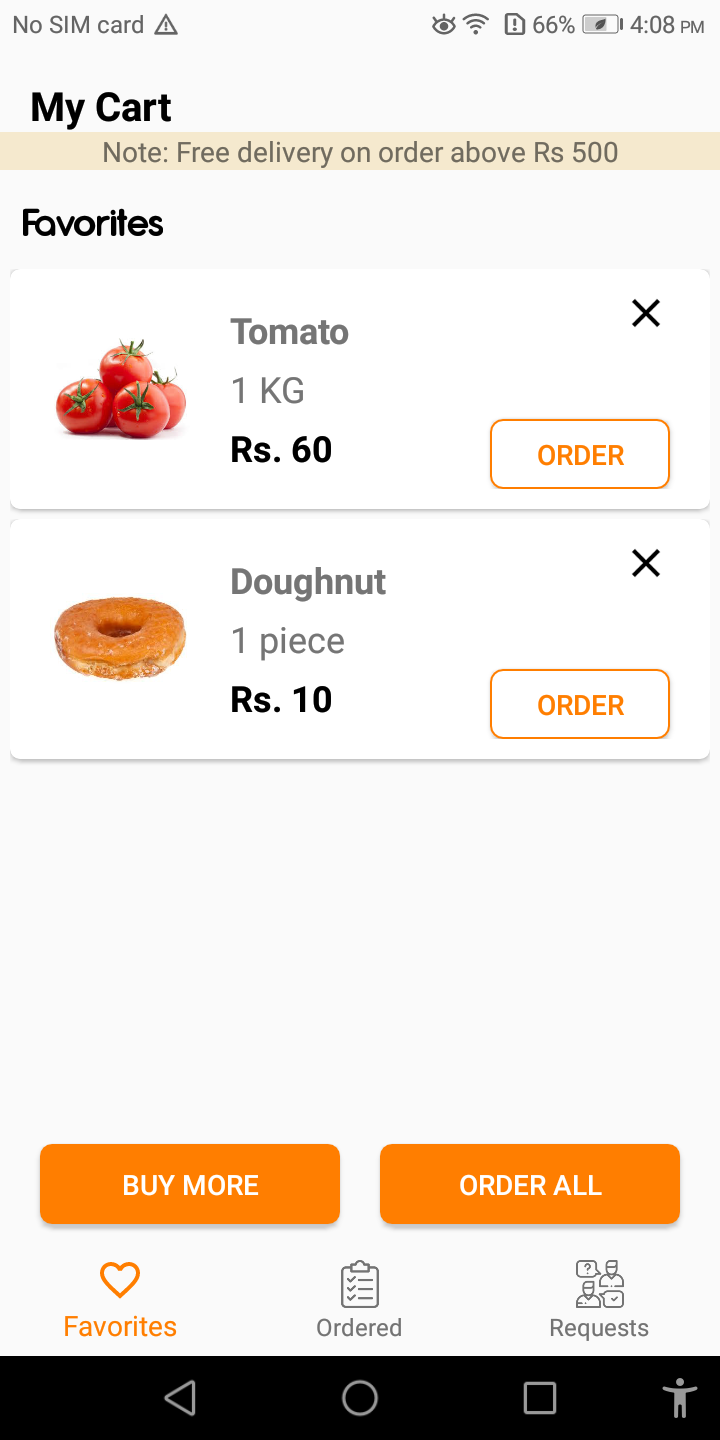The height and width of the screenshot is (1440, 720).
Task: Tap the Buy More button
Action: pyautogui.click(x=190, y=1185)
